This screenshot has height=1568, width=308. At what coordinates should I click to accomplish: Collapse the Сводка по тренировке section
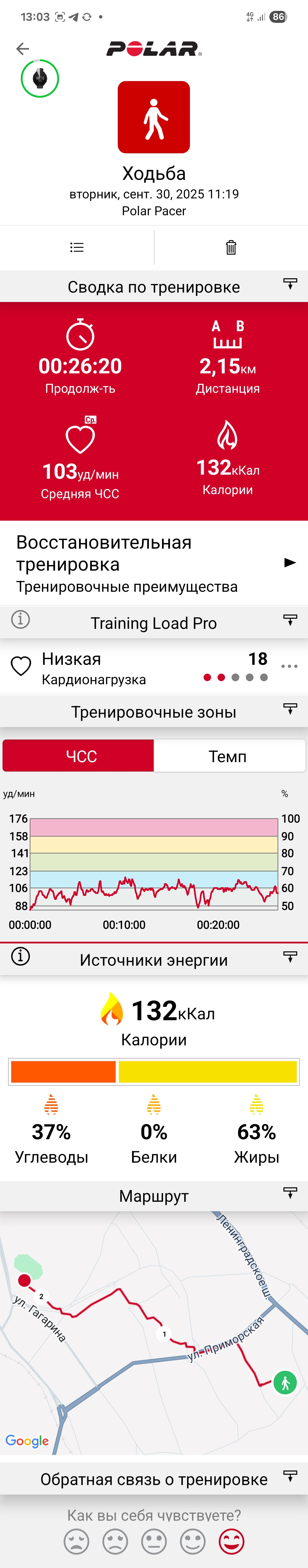(x=290, y=284)
